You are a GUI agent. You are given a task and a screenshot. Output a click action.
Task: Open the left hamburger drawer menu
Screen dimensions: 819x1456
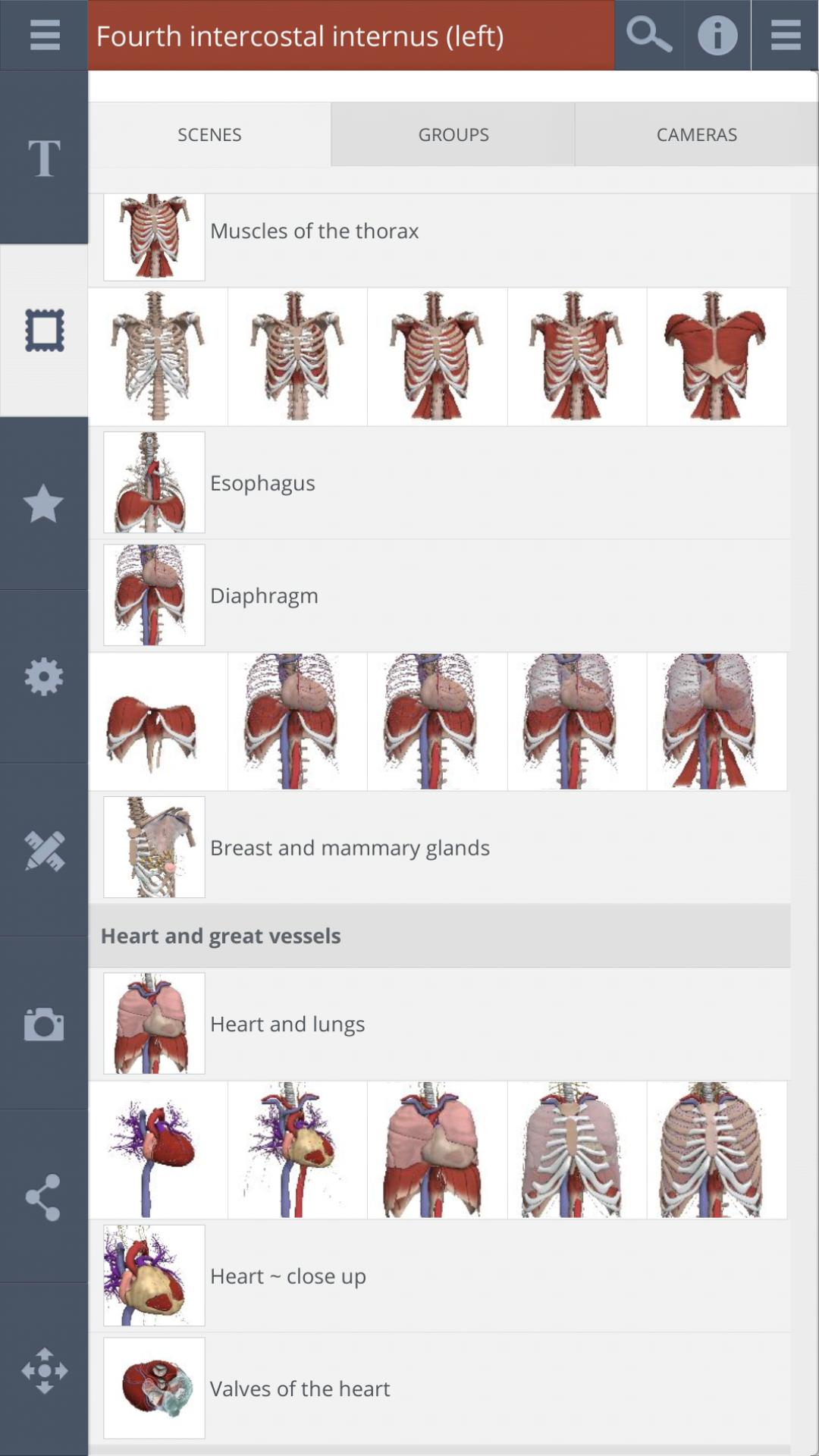pyautogui.click(x=44, y=35)
